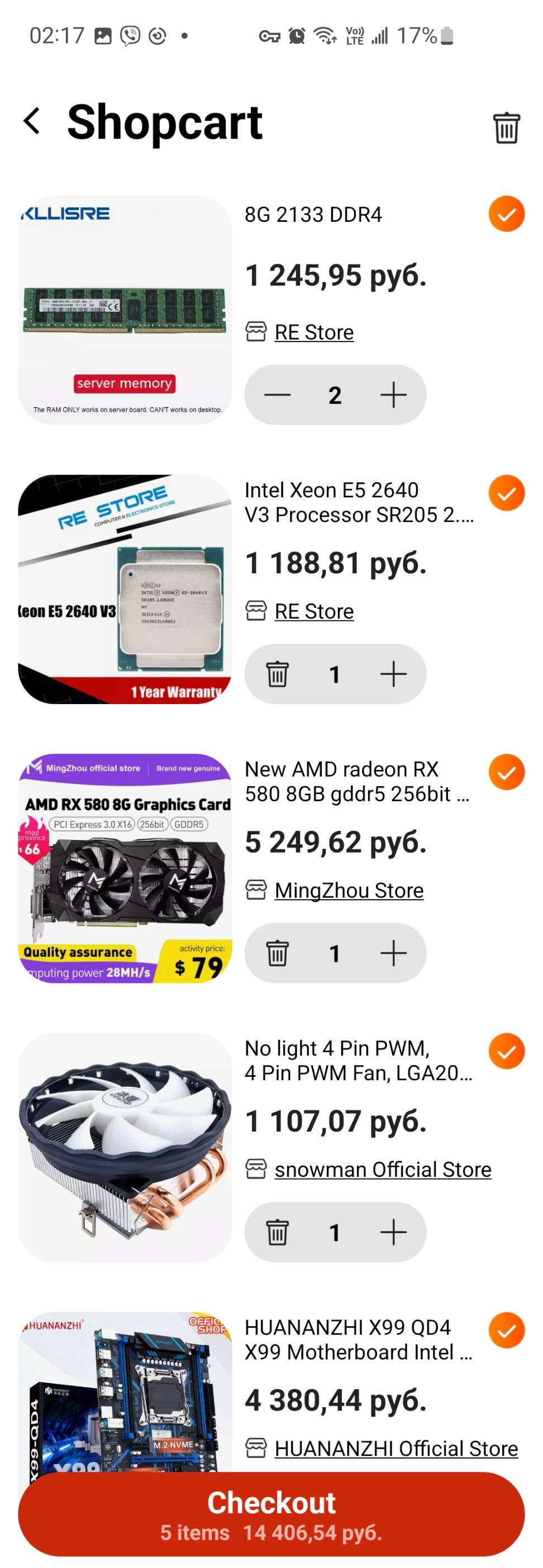This screenshot has width=543, height=1568.
Task: Open RE Store link under 8G 2133 DDR4
Action: click(313, 332)
